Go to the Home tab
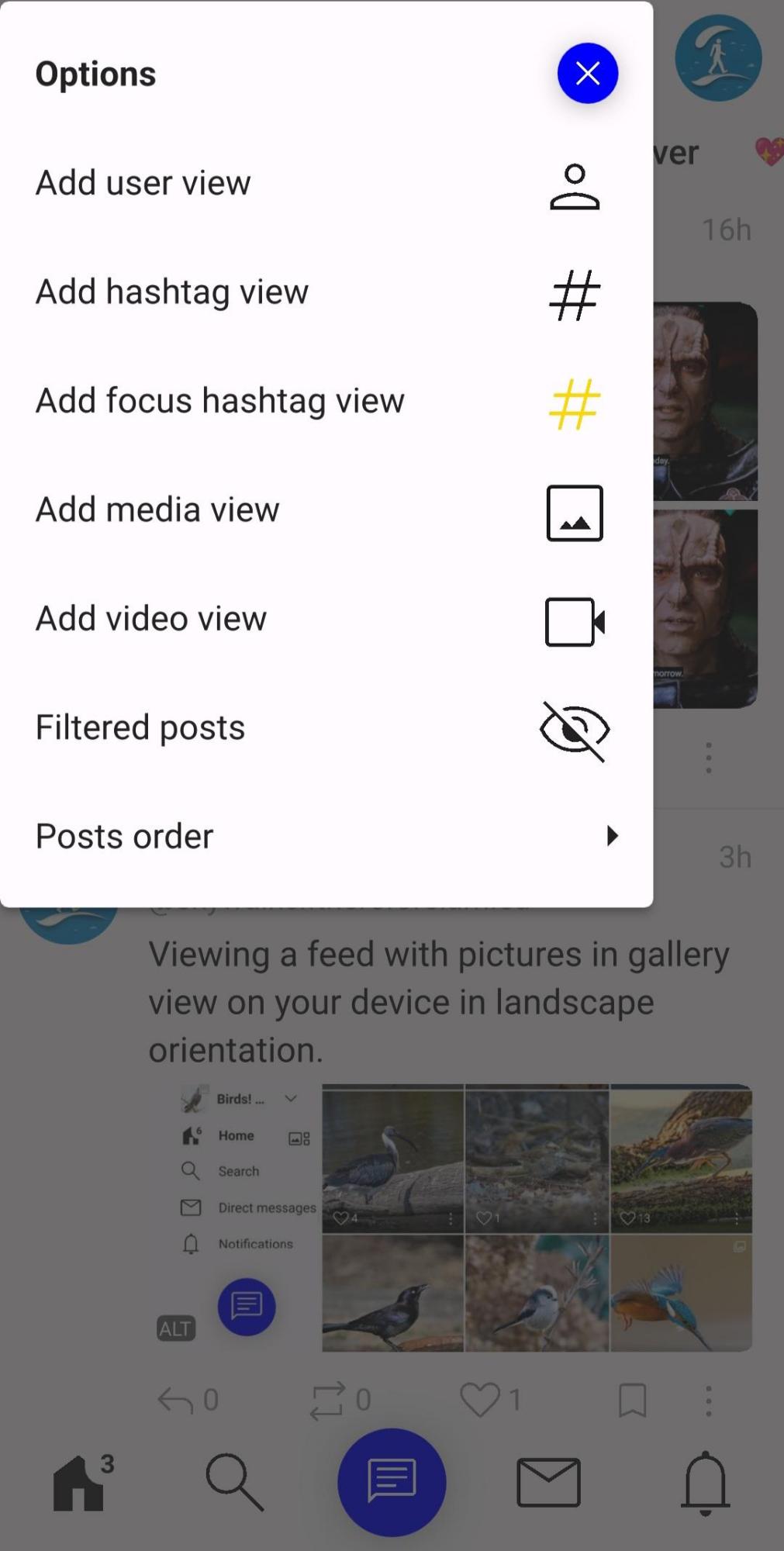This screenshot has height=1551, width=784. [80, 1481]
